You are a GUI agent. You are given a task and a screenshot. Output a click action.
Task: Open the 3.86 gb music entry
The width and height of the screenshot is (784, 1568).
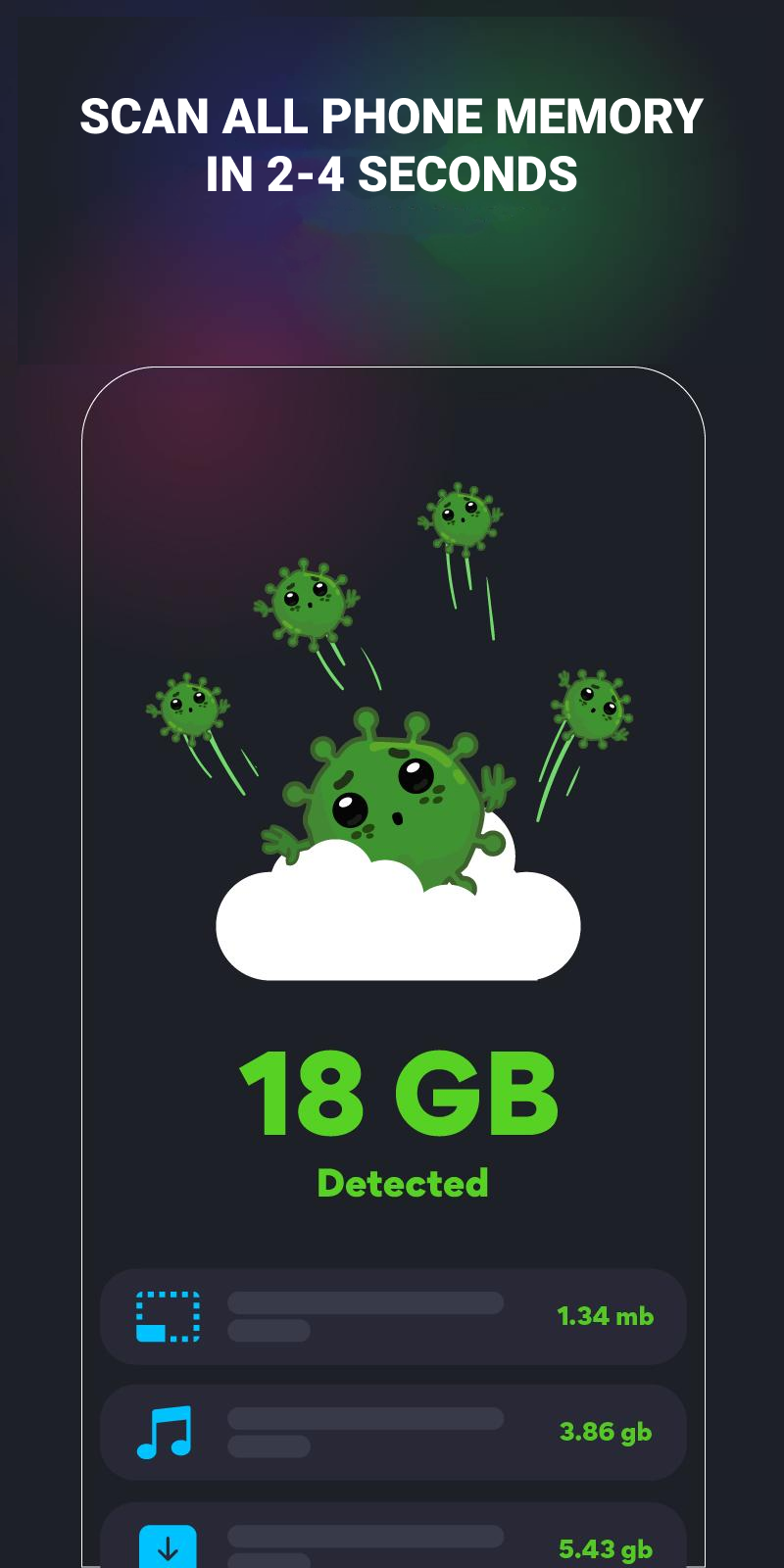[606, 1433]
